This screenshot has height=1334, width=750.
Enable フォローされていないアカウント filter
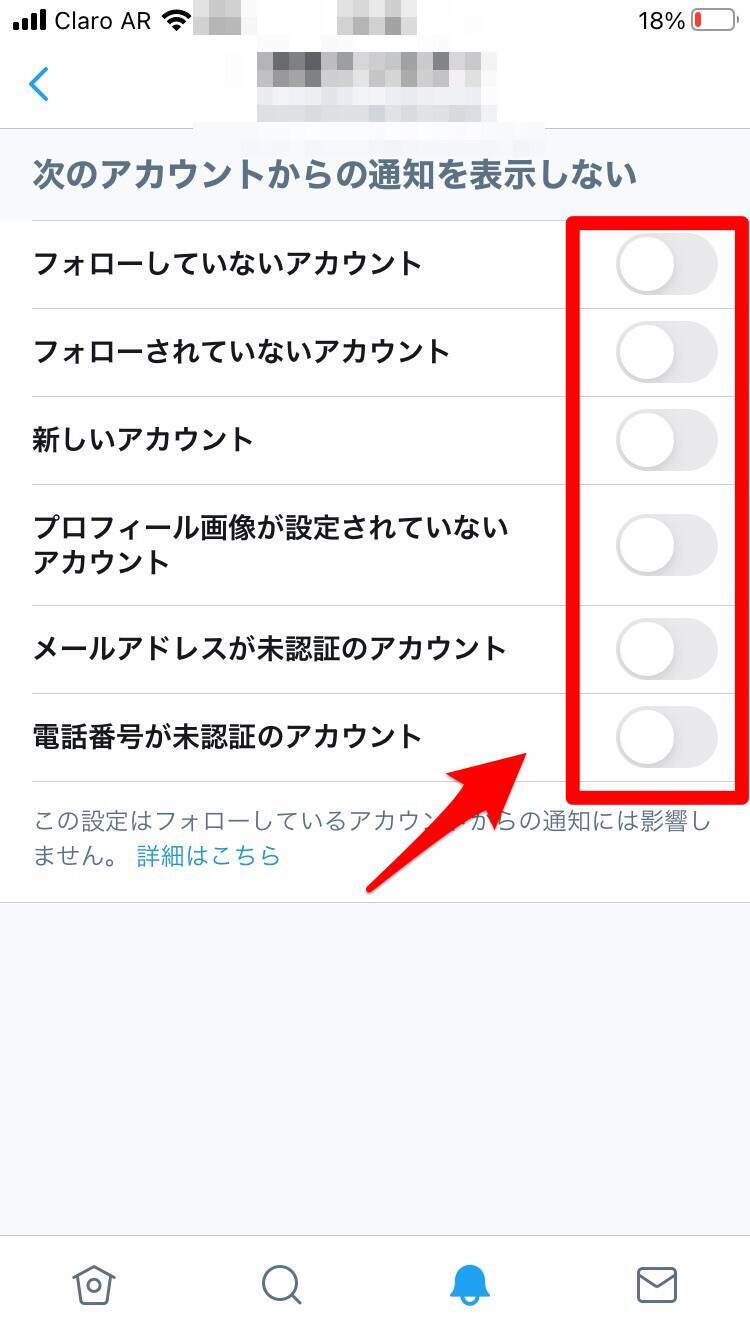pyautogui.click(x=666, y=353)
